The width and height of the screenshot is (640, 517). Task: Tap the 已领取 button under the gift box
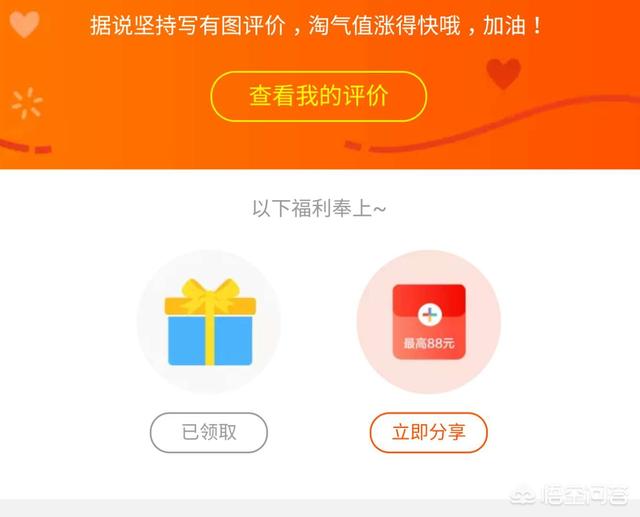pyautogui.click(x=209, y=433)
